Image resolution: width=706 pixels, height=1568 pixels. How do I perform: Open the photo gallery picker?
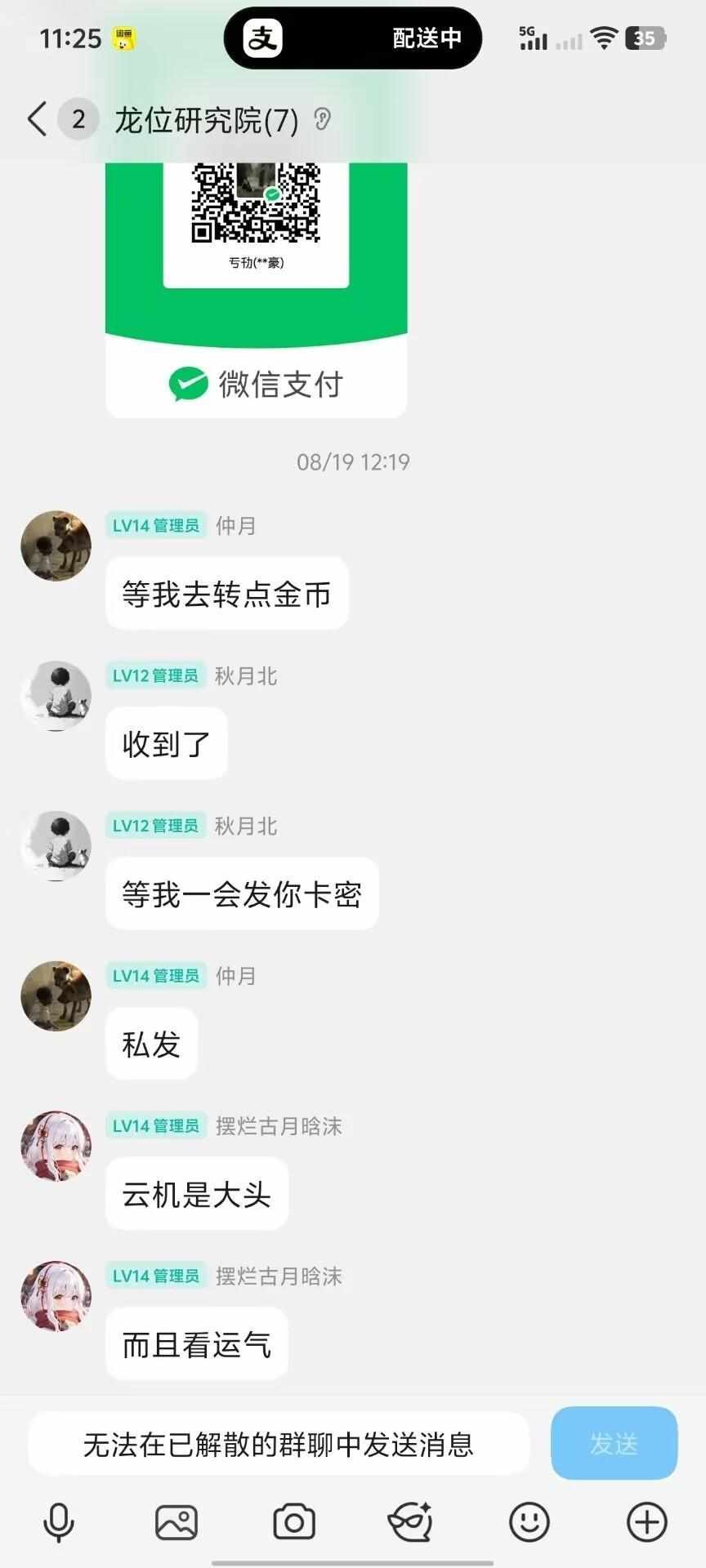pos(176,1522)
